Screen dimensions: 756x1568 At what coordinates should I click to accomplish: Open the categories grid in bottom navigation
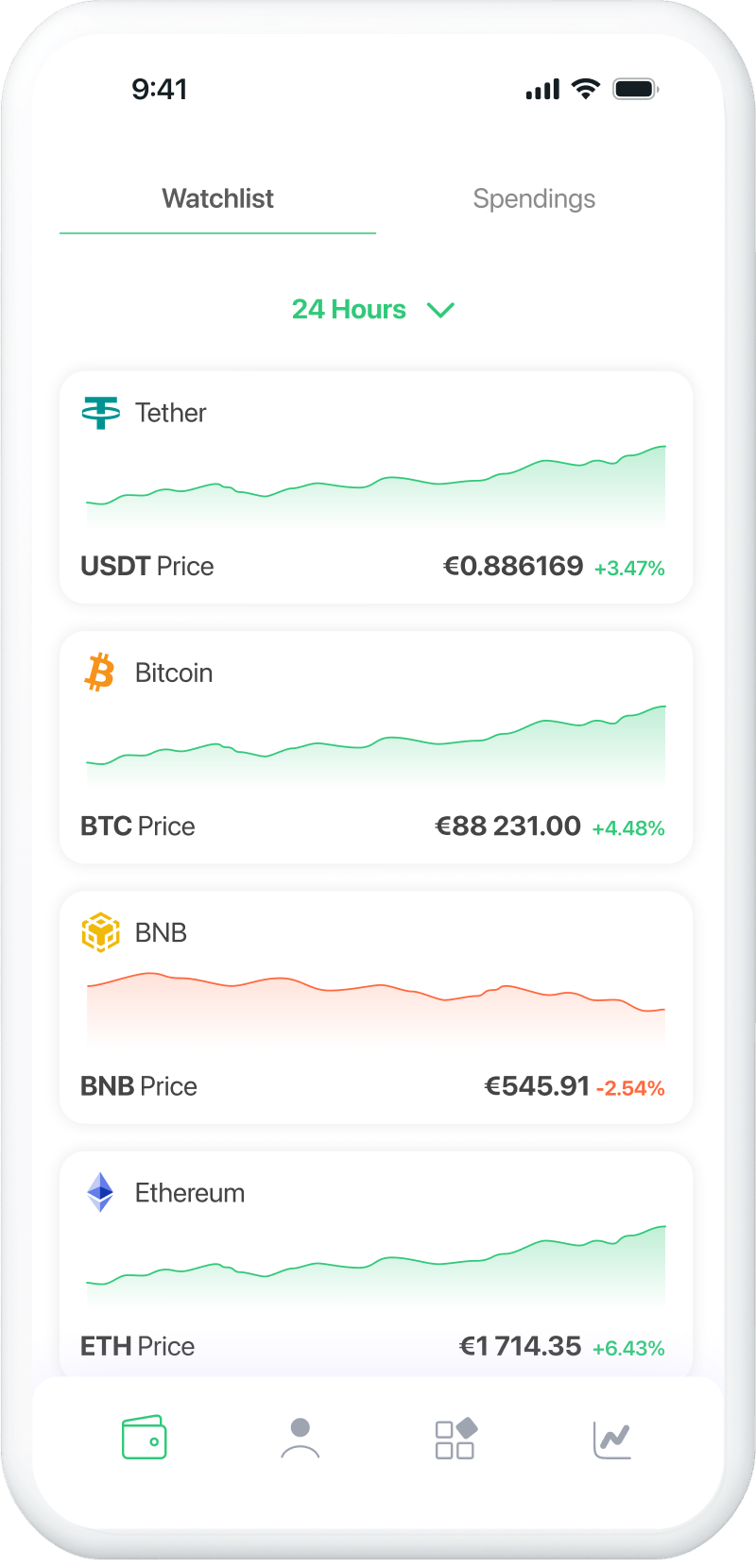[454, 1438]
